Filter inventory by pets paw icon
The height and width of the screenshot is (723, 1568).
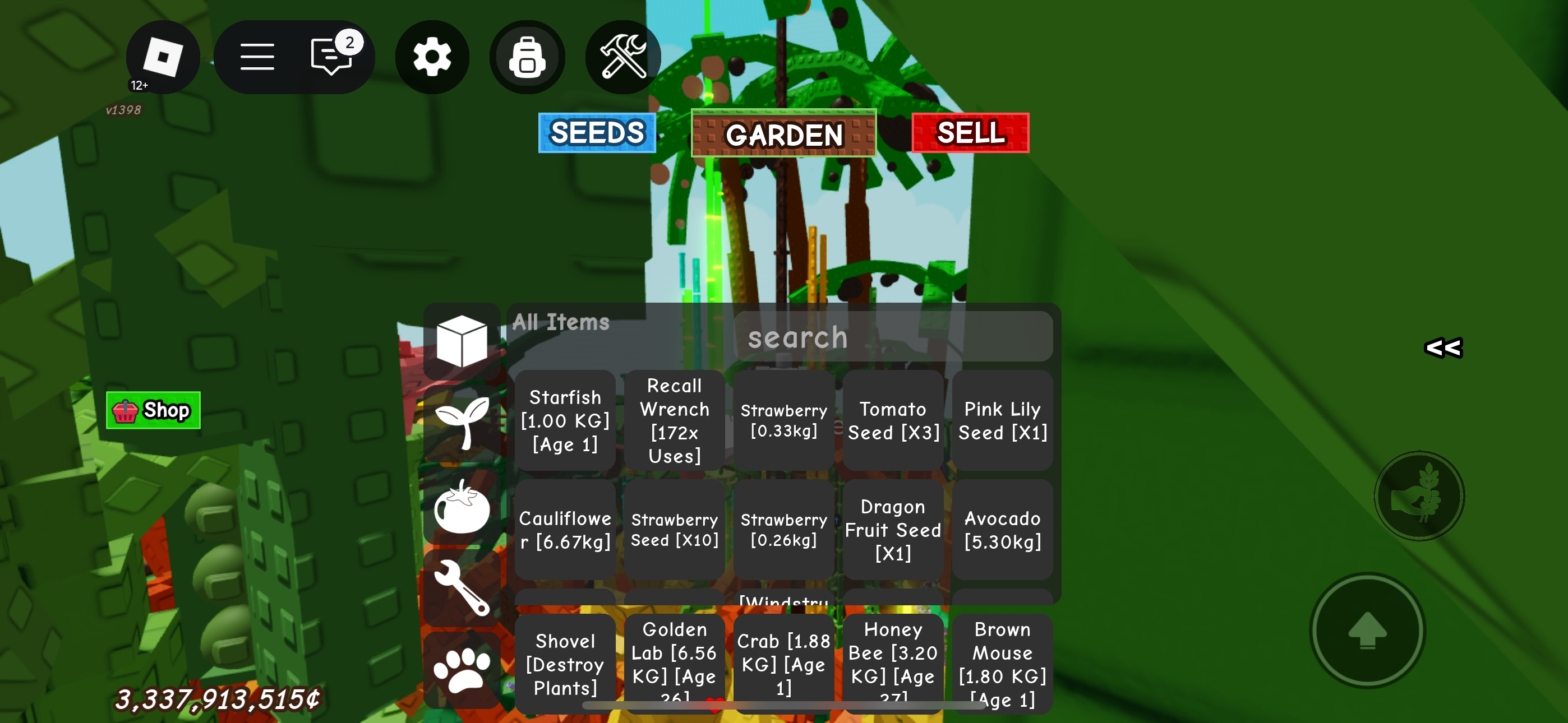coord(462,669)
